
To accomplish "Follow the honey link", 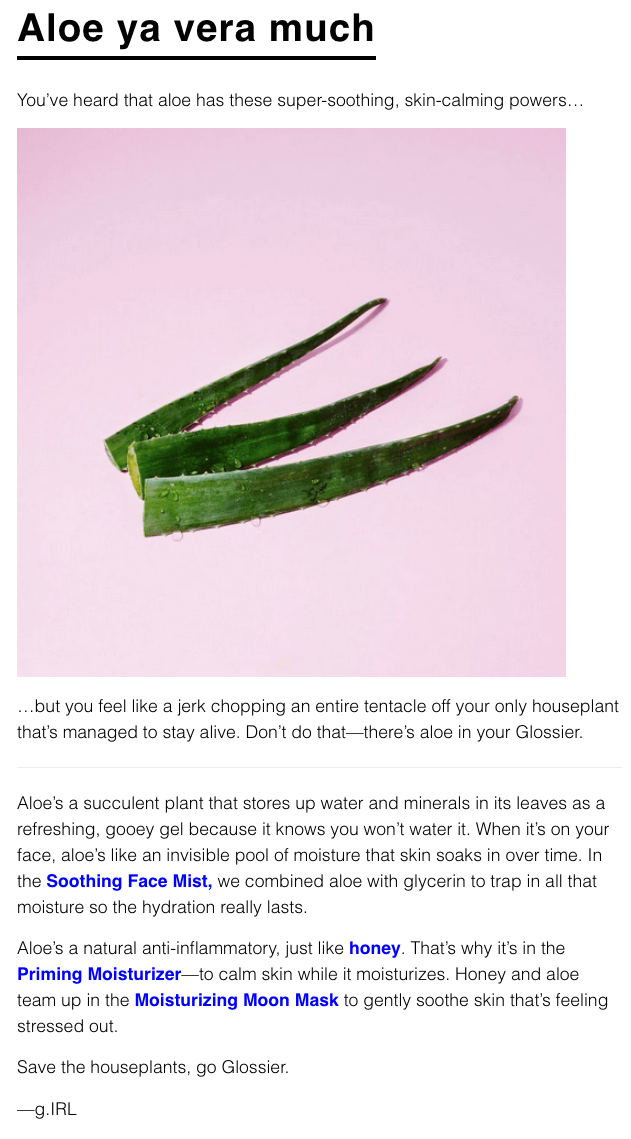I will pyautogui.click(x=375, y=948).
